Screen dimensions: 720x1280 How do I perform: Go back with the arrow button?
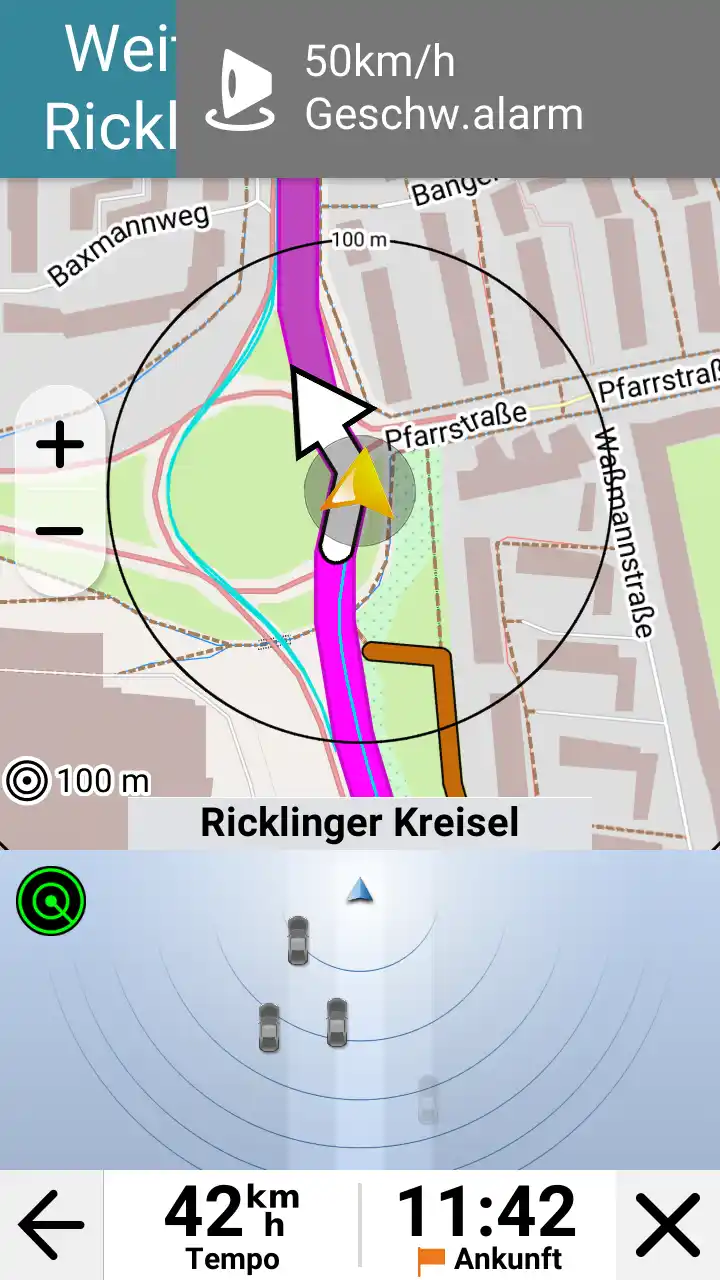(x=51, y=1225)
